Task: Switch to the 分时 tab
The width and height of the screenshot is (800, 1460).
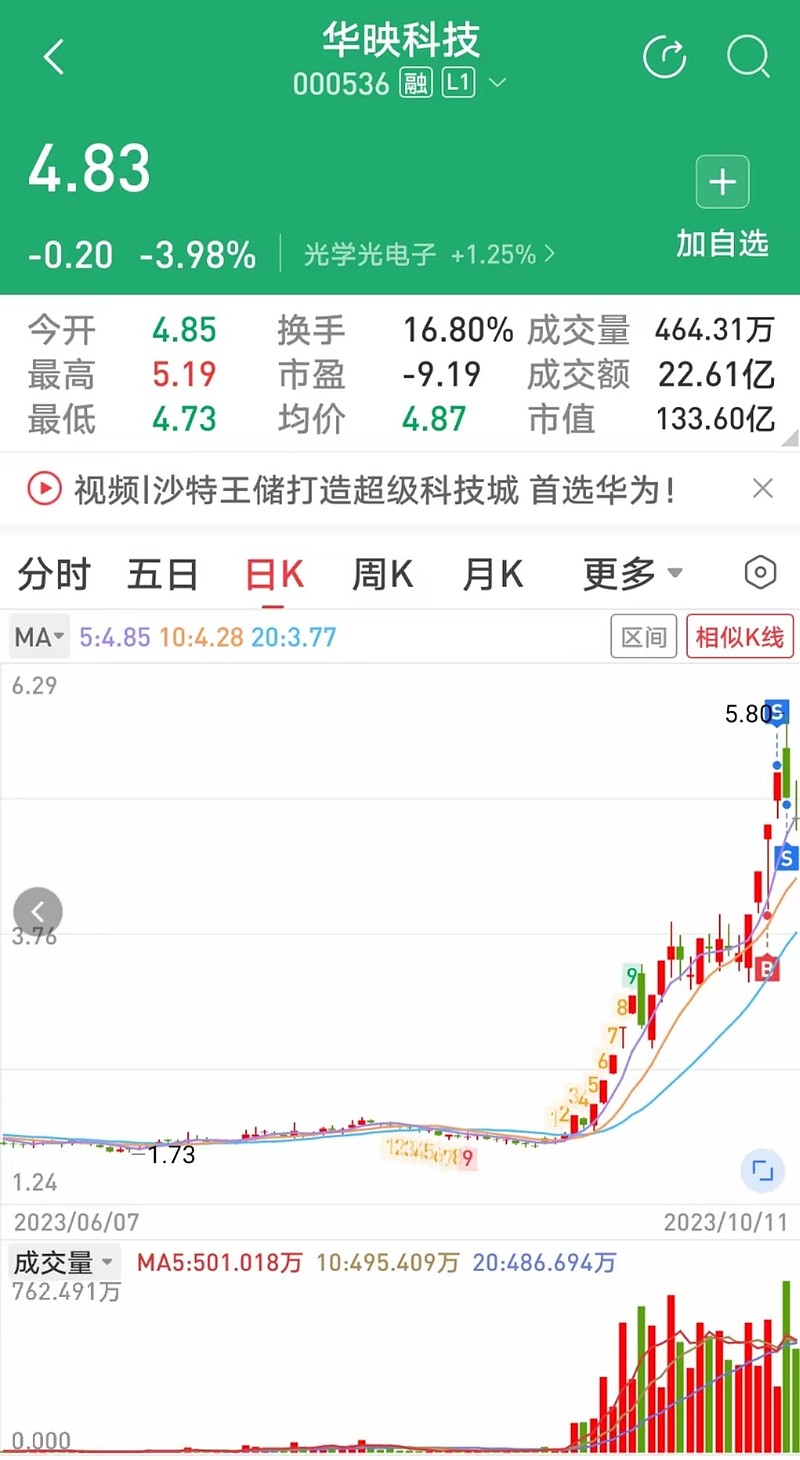Action: pos(54,575)
